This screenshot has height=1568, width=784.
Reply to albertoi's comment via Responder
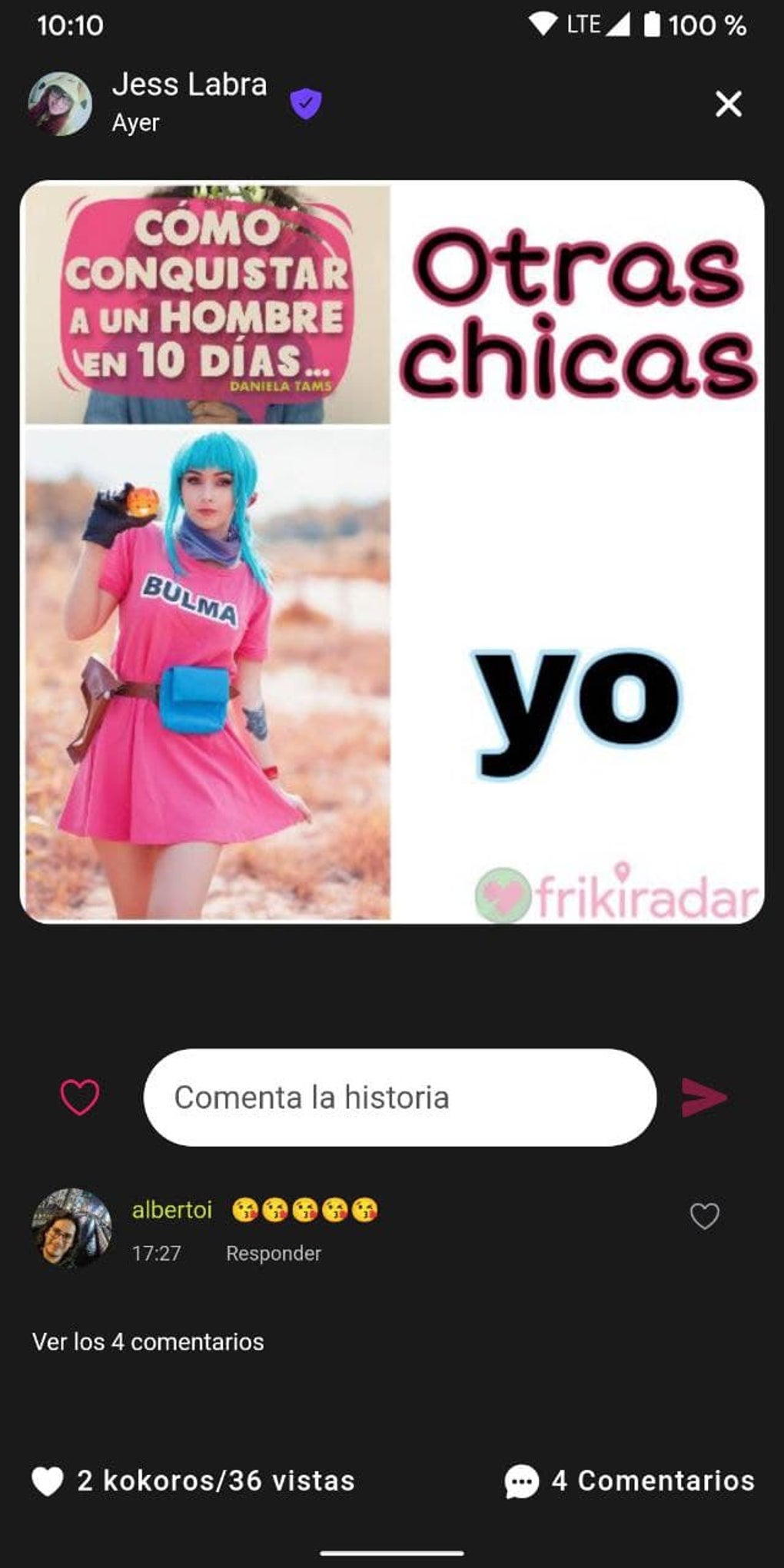(x=273, y=1254)
